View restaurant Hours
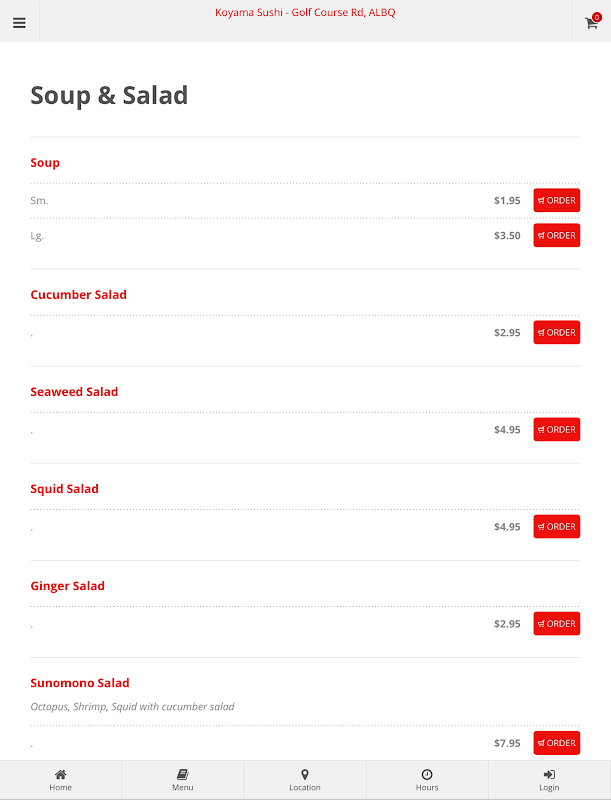Viewport: 611px width, 800px height. [x=427, y=780]
